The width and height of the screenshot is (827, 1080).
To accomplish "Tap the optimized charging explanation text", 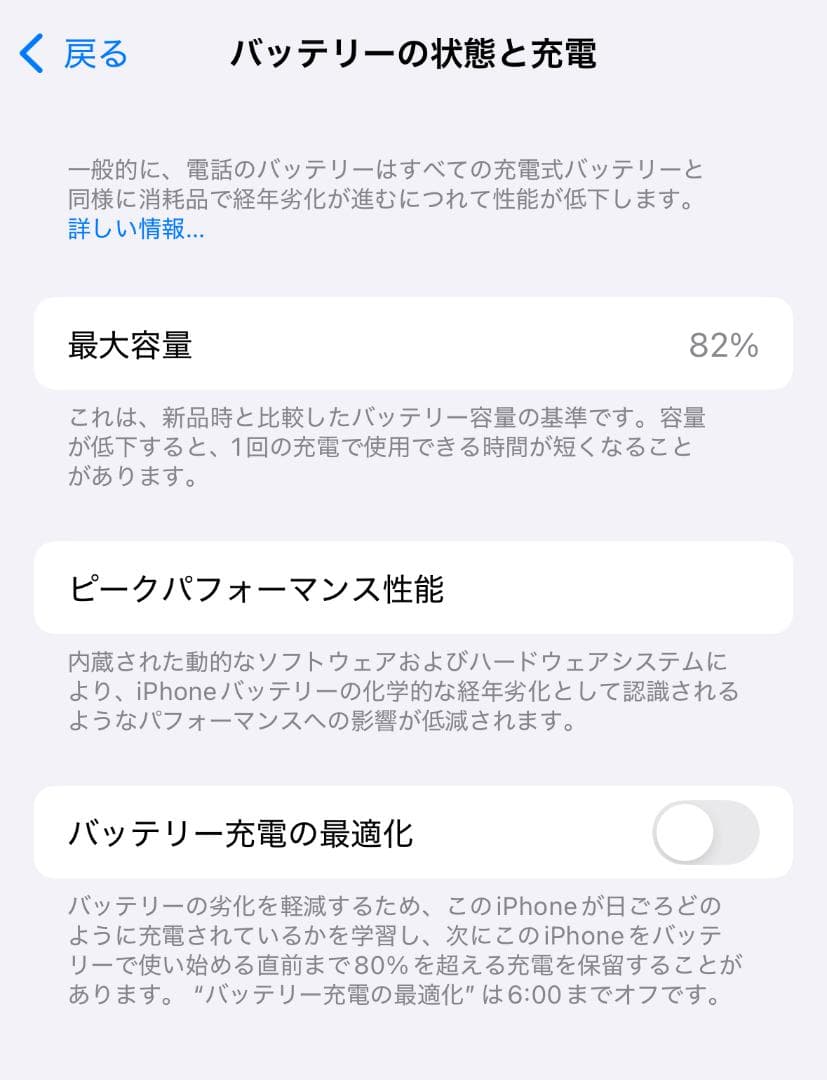I will pos(400,948).
